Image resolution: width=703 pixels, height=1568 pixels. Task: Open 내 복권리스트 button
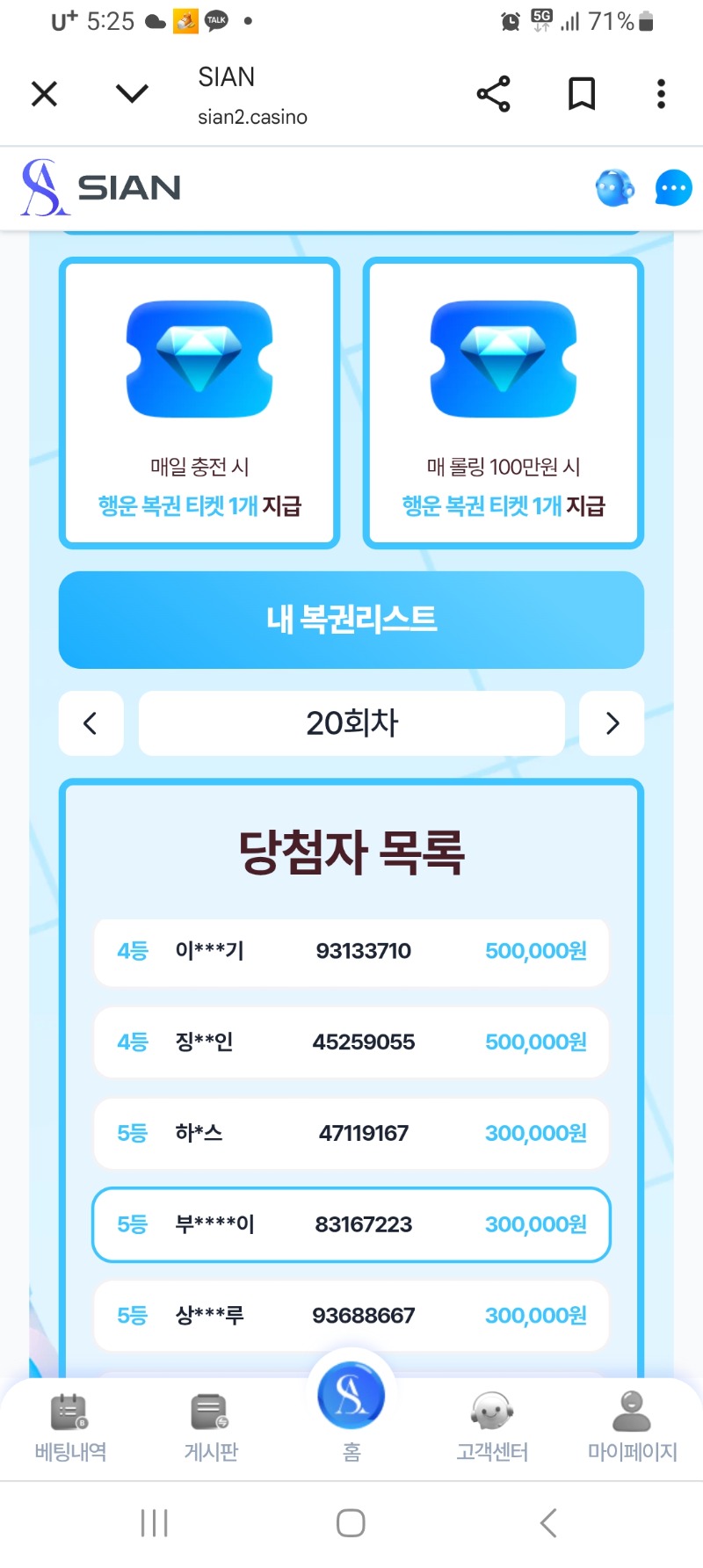(x=351, y=620)
